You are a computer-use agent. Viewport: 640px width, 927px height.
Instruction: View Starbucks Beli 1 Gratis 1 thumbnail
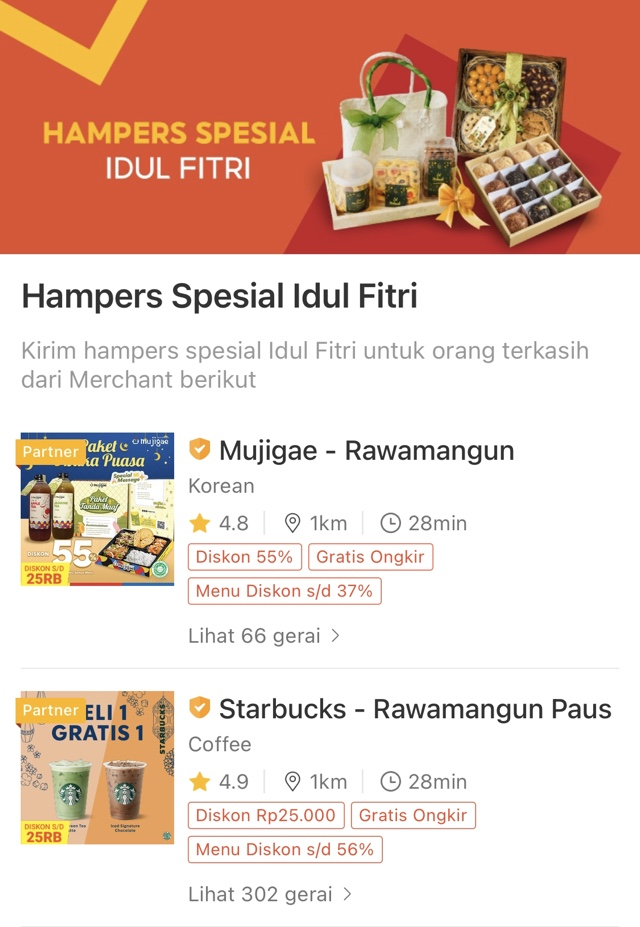click(97, 767)
